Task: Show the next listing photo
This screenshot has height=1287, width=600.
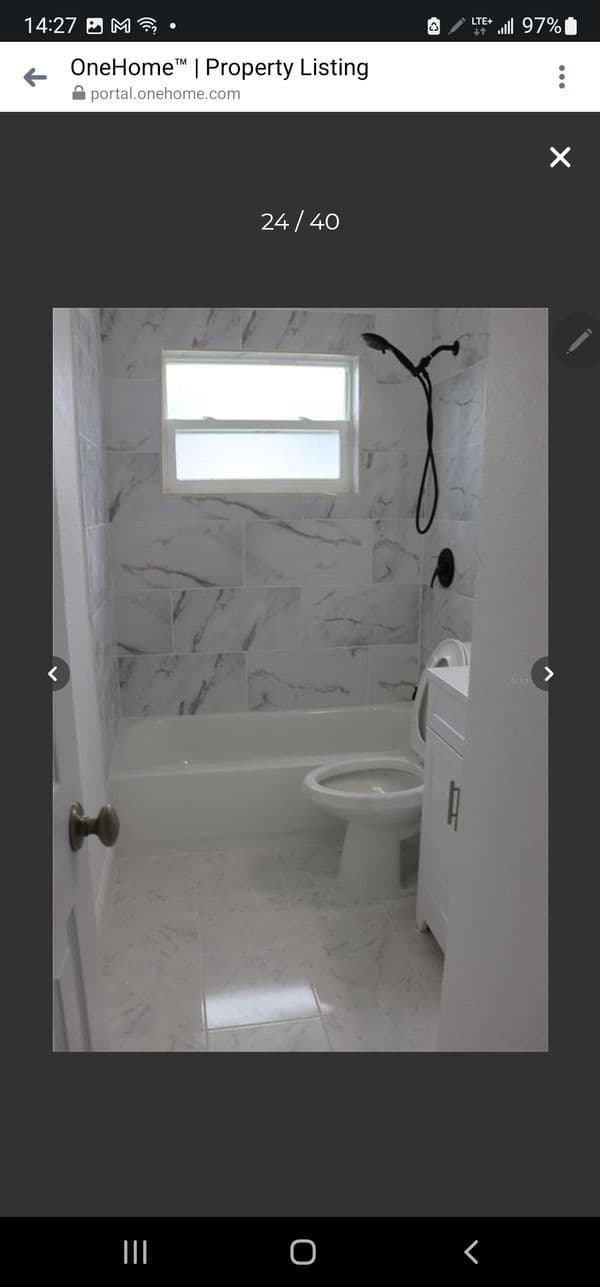Action: pyautogui.click(x=547, y=674)
